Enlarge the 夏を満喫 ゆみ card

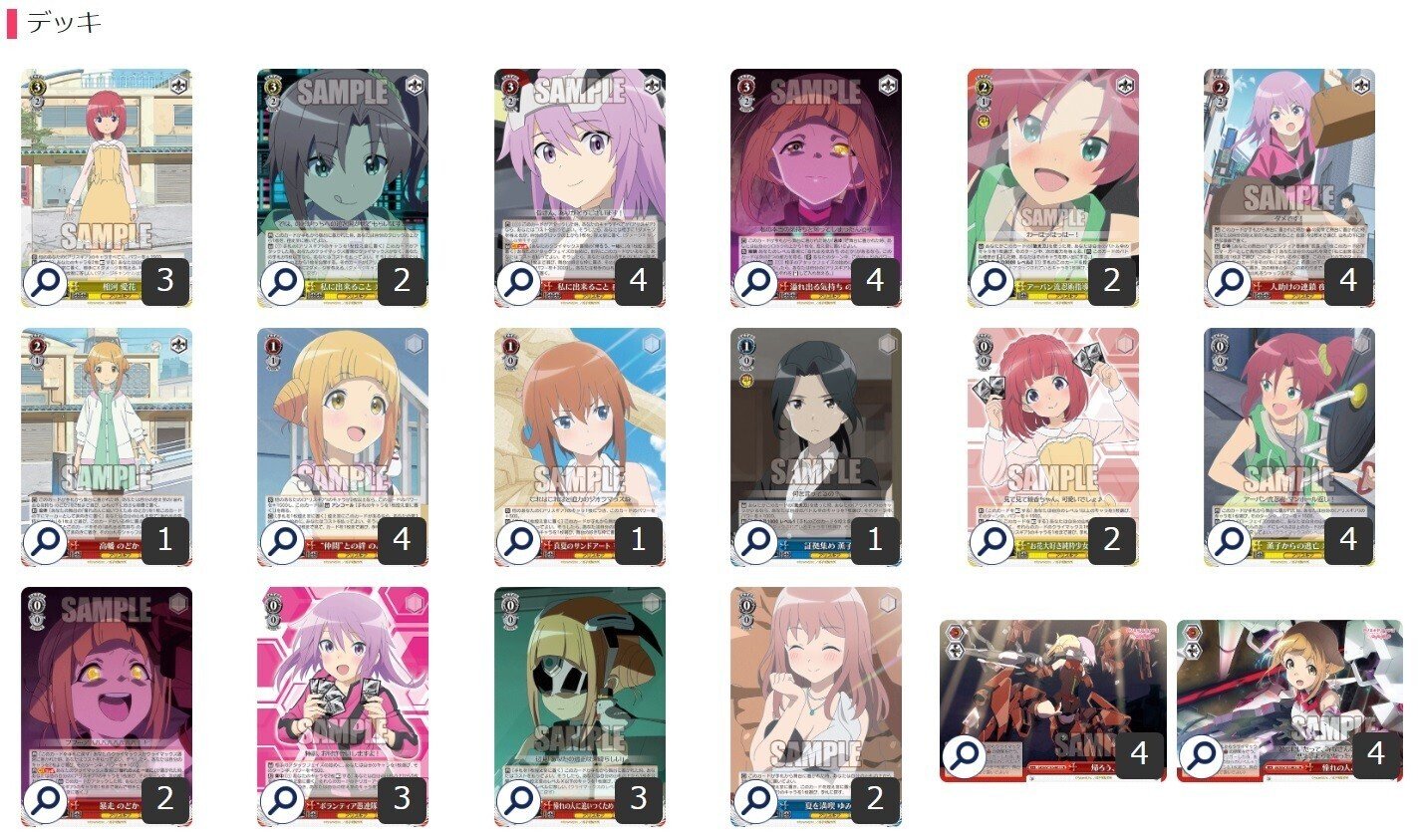pyautogui.click(x=755, y=801)
